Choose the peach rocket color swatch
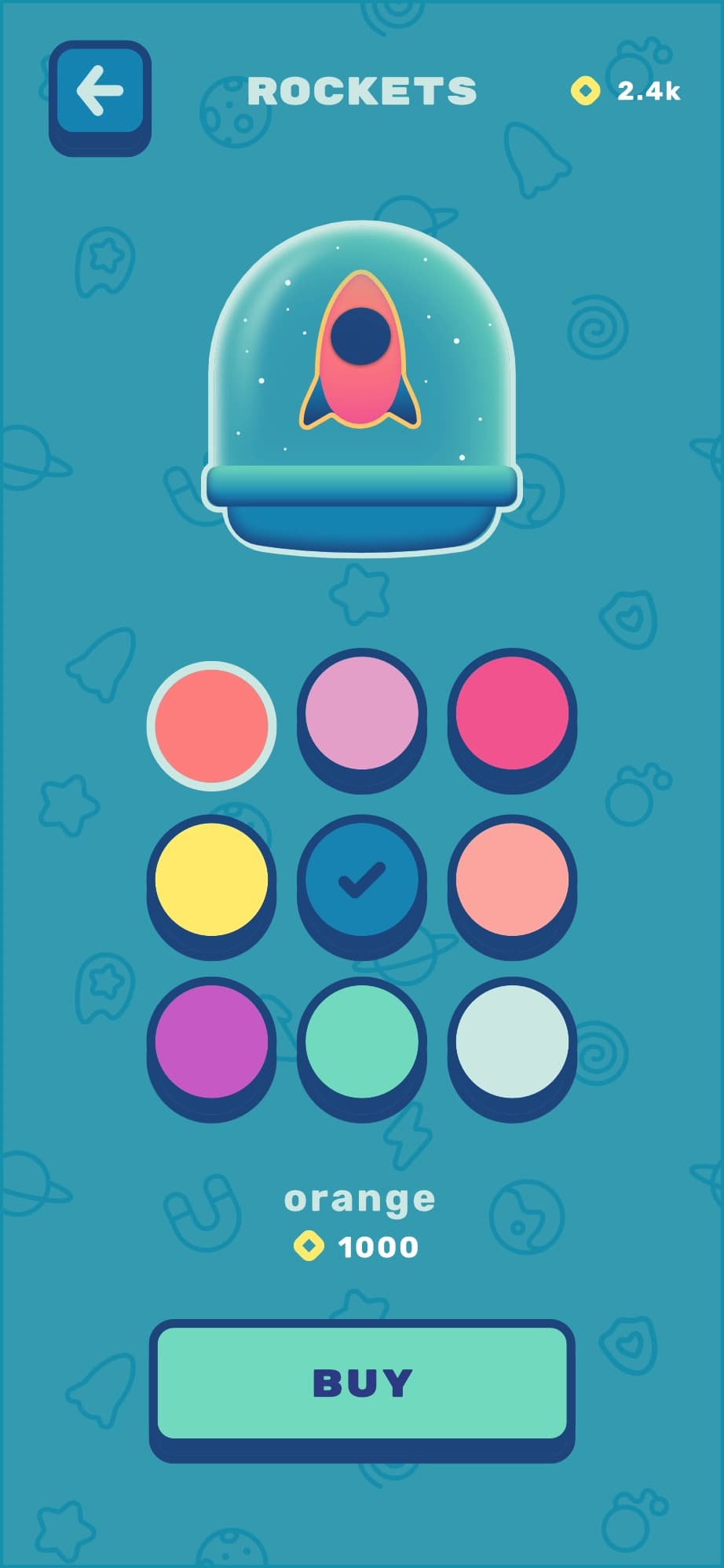Screen dimensions: 724x1568 coord(513,879)
